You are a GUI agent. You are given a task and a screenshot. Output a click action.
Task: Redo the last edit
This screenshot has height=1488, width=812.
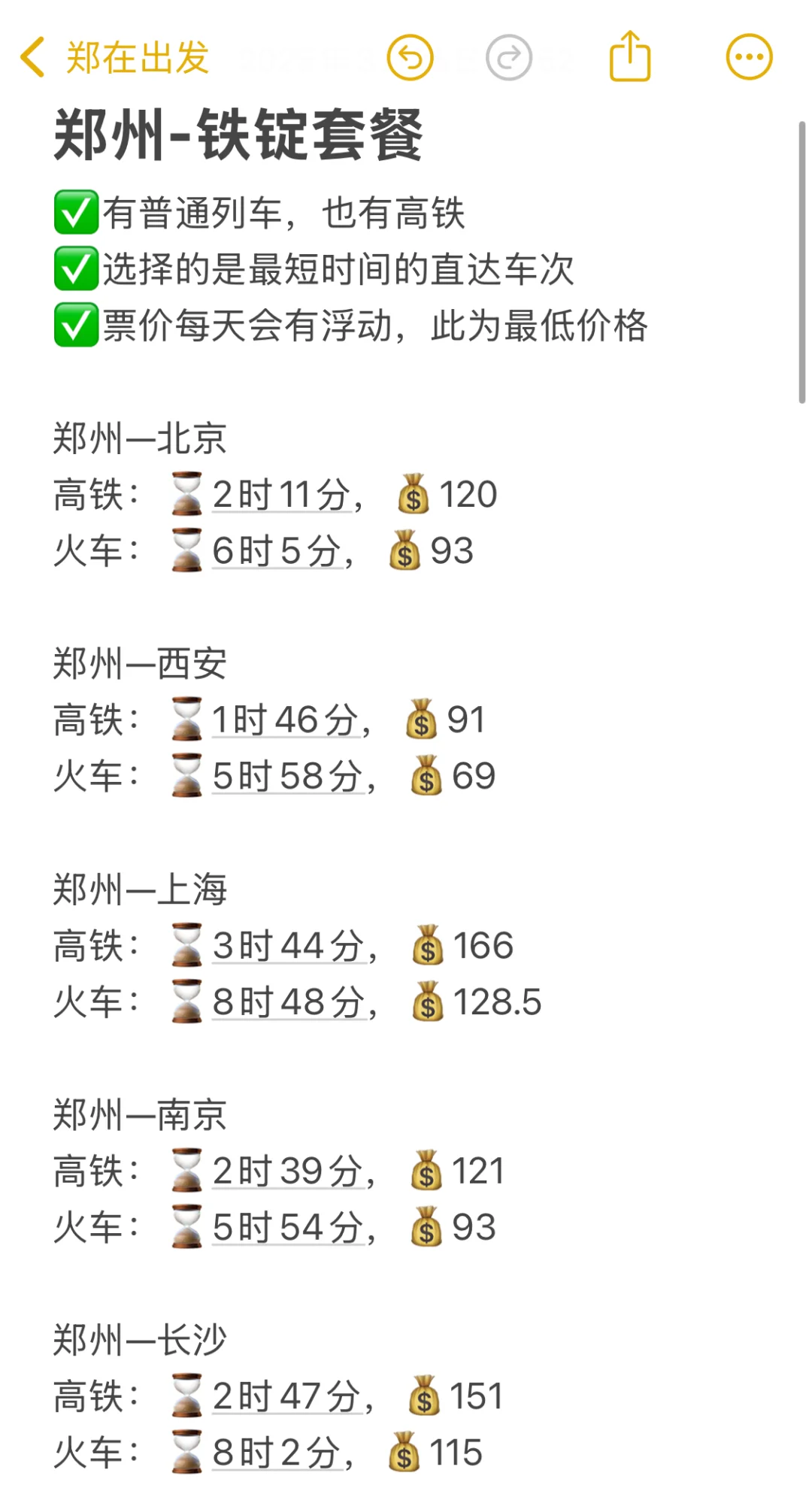pyautogui.click(x=509, y=57)
